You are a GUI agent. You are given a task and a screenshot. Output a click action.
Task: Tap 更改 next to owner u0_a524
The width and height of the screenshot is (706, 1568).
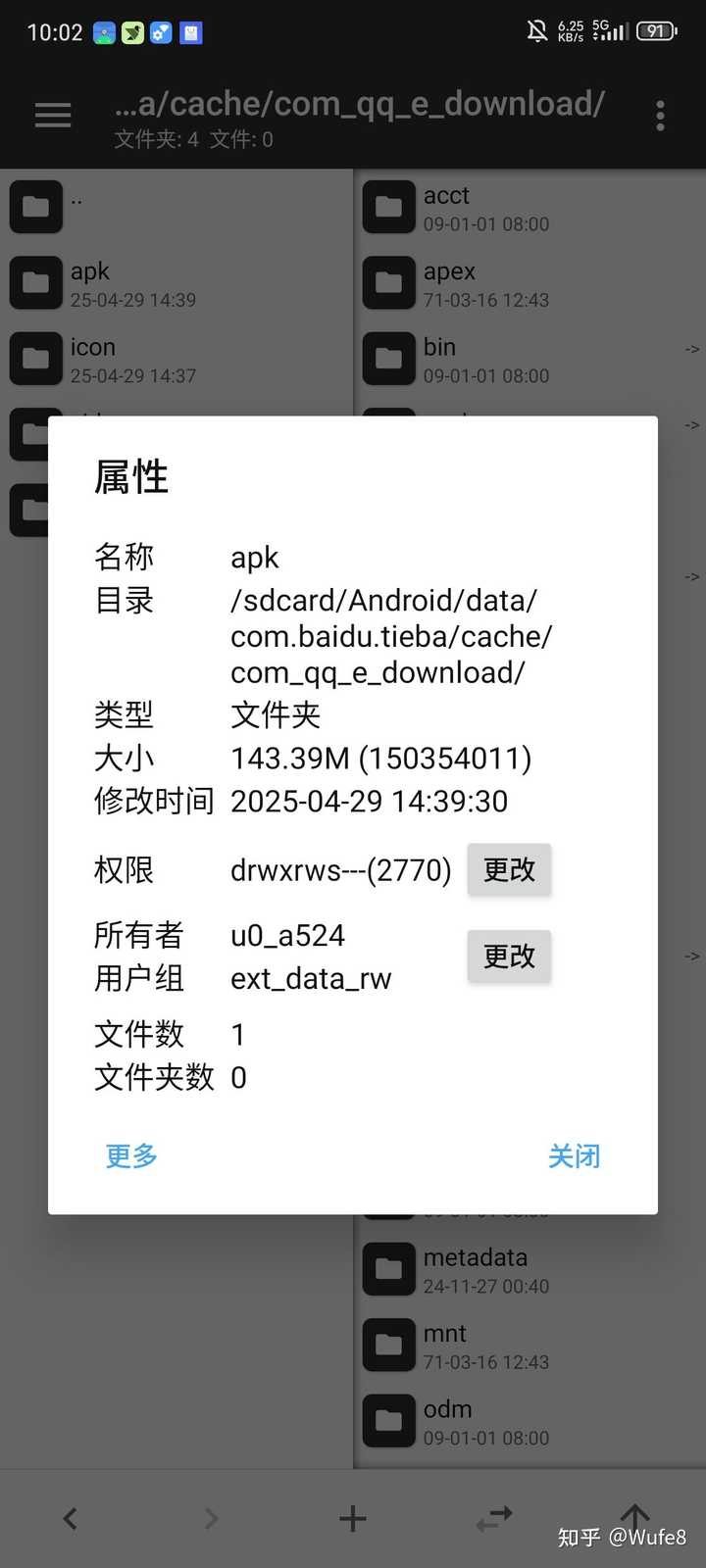point(508,956)
